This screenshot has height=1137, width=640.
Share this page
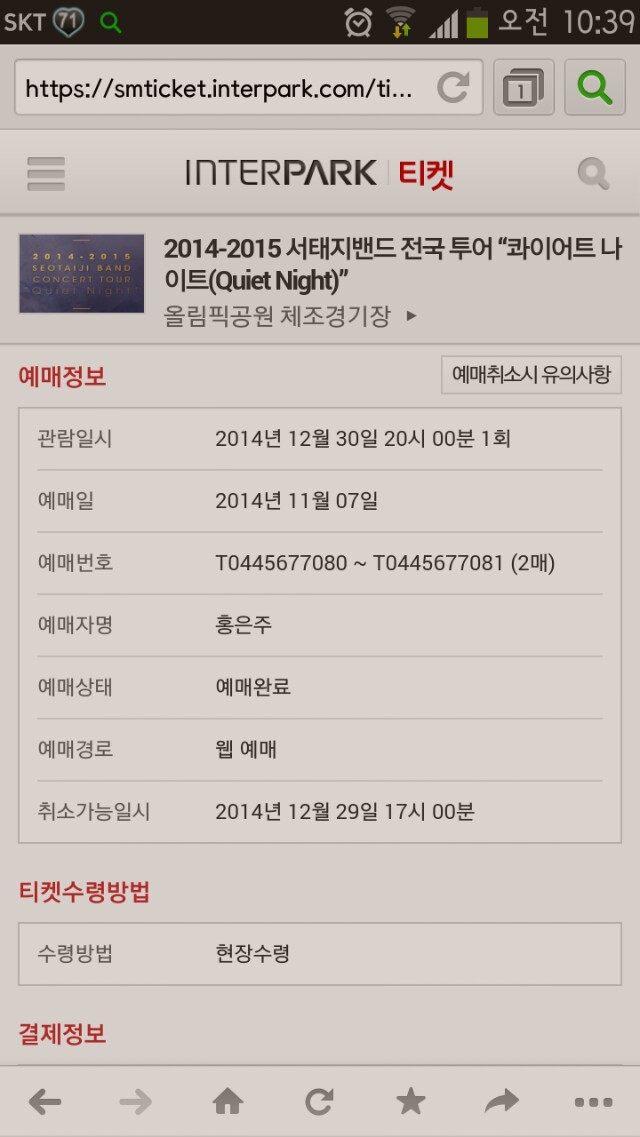click(501, 1102)
